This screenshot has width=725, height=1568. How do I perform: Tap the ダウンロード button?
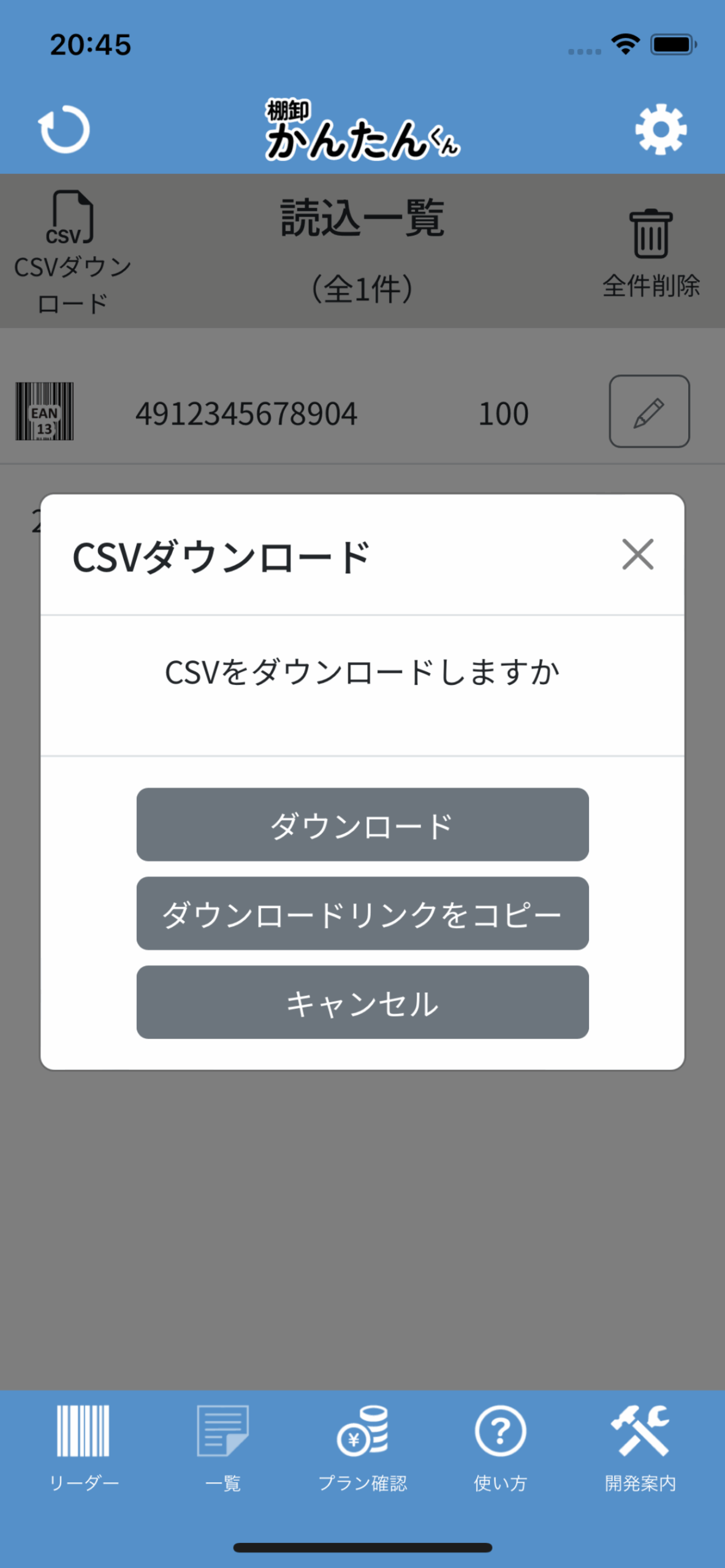coord(362,824)
